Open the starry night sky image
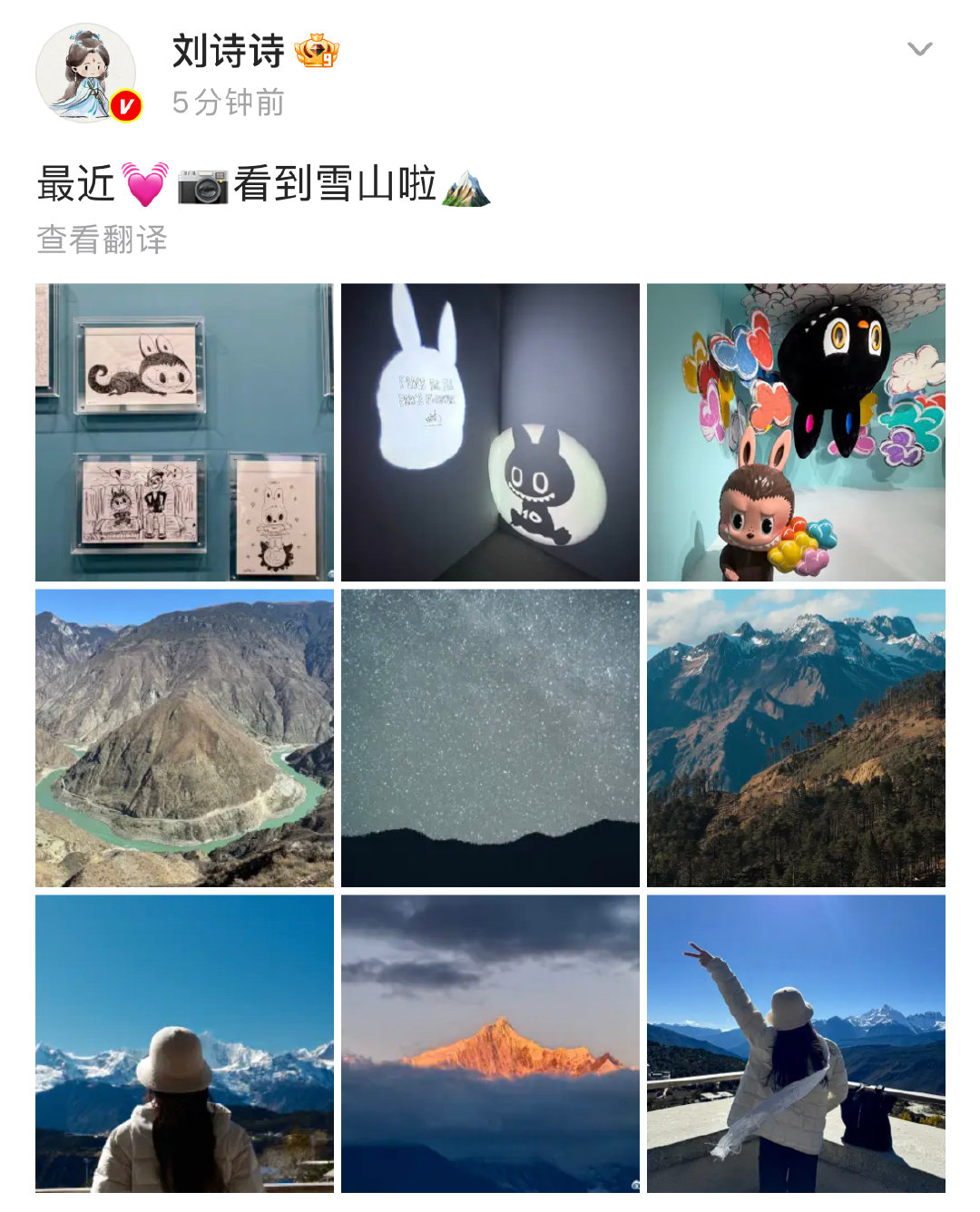This screenshot has height=1212, width=980. [490, 738]
